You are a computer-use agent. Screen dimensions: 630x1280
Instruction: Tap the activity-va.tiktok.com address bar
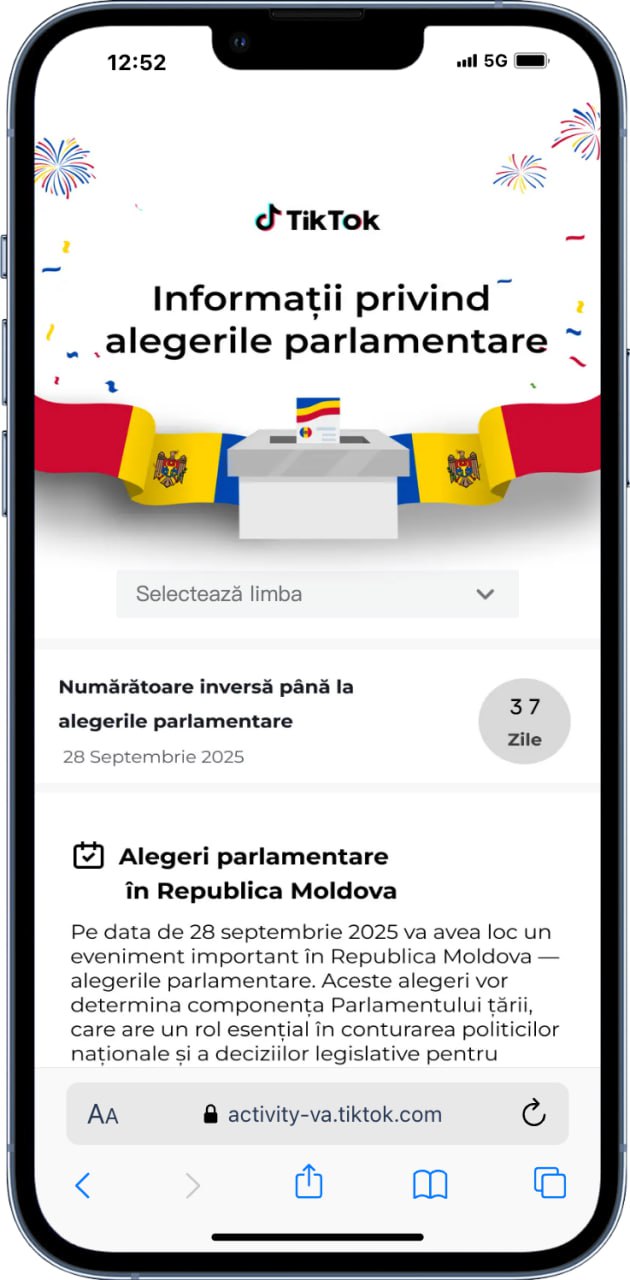(322, 1114)
